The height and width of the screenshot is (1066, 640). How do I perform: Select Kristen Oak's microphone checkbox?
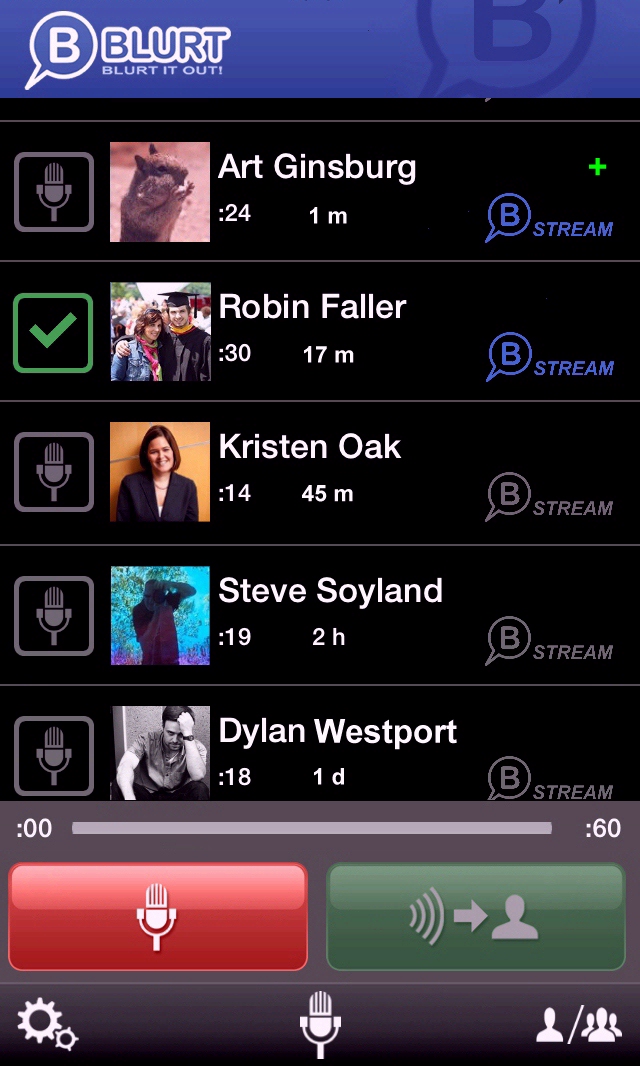54,472
